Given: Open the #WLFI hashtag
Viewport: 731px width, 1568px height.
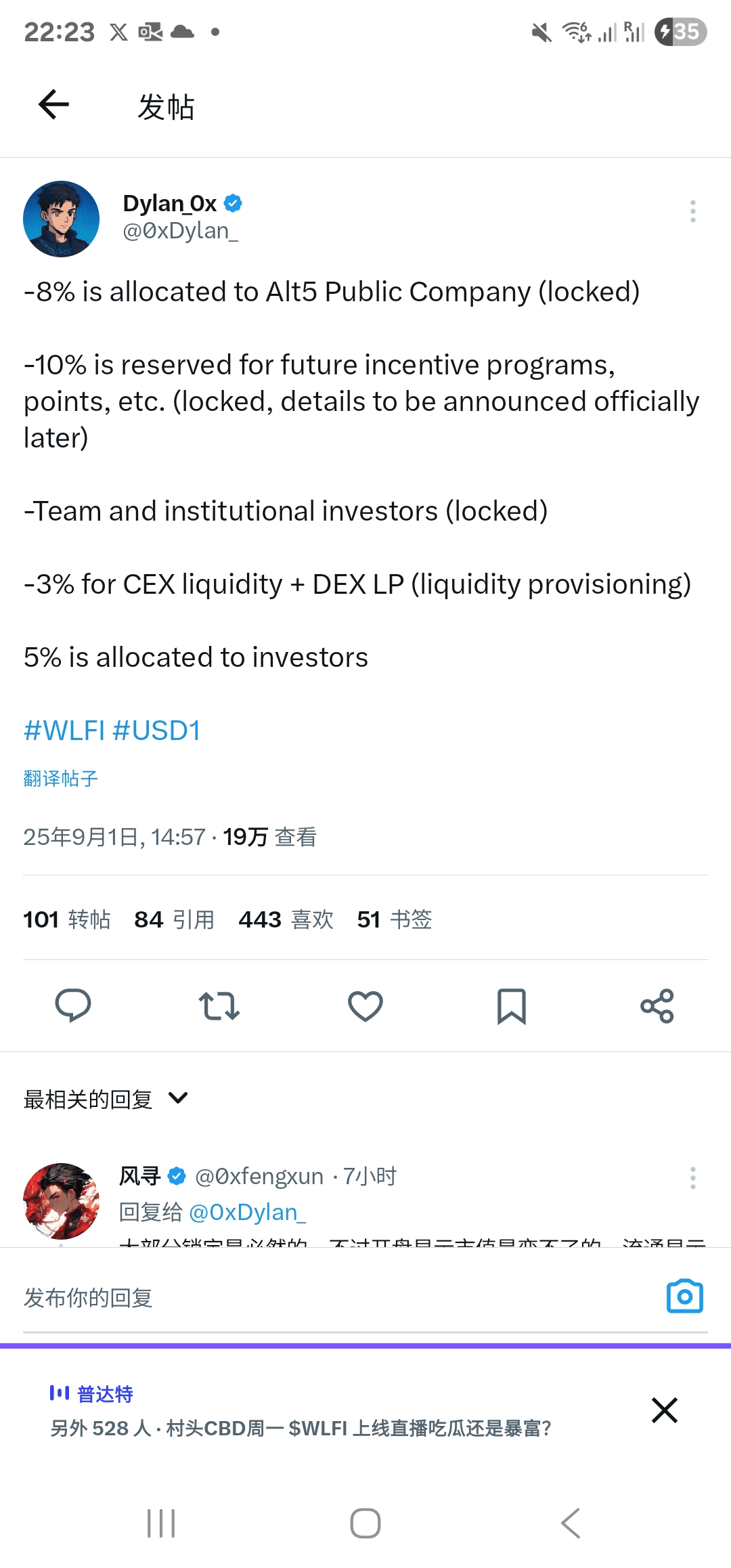Looking at the screenshot, I should pos(64,731).
